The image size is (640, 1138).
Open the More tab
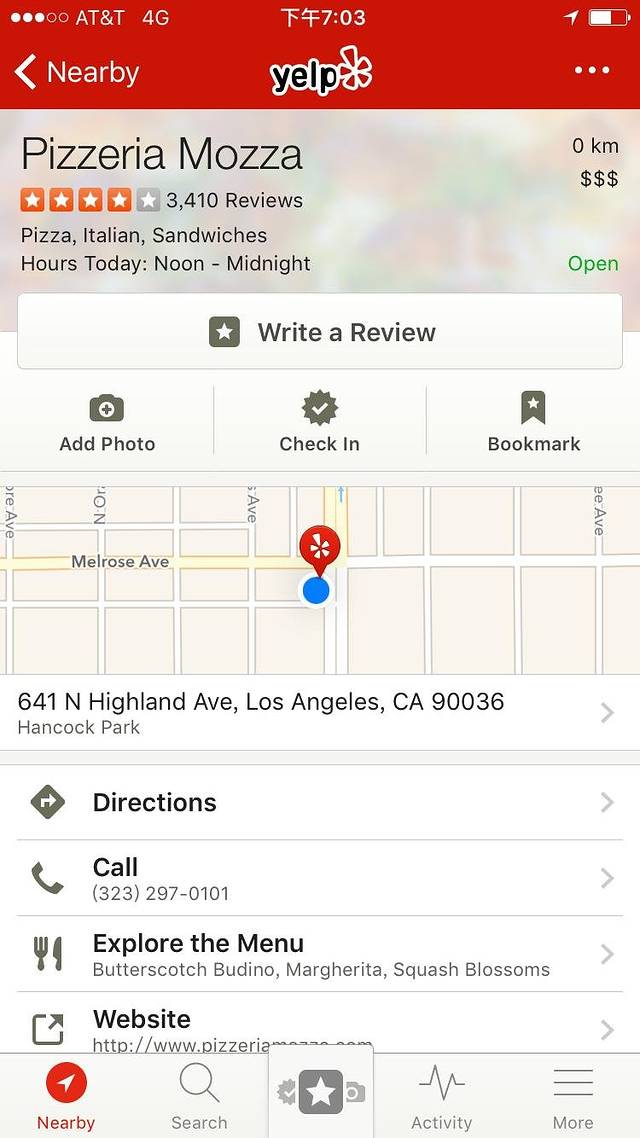point(573,1096)
